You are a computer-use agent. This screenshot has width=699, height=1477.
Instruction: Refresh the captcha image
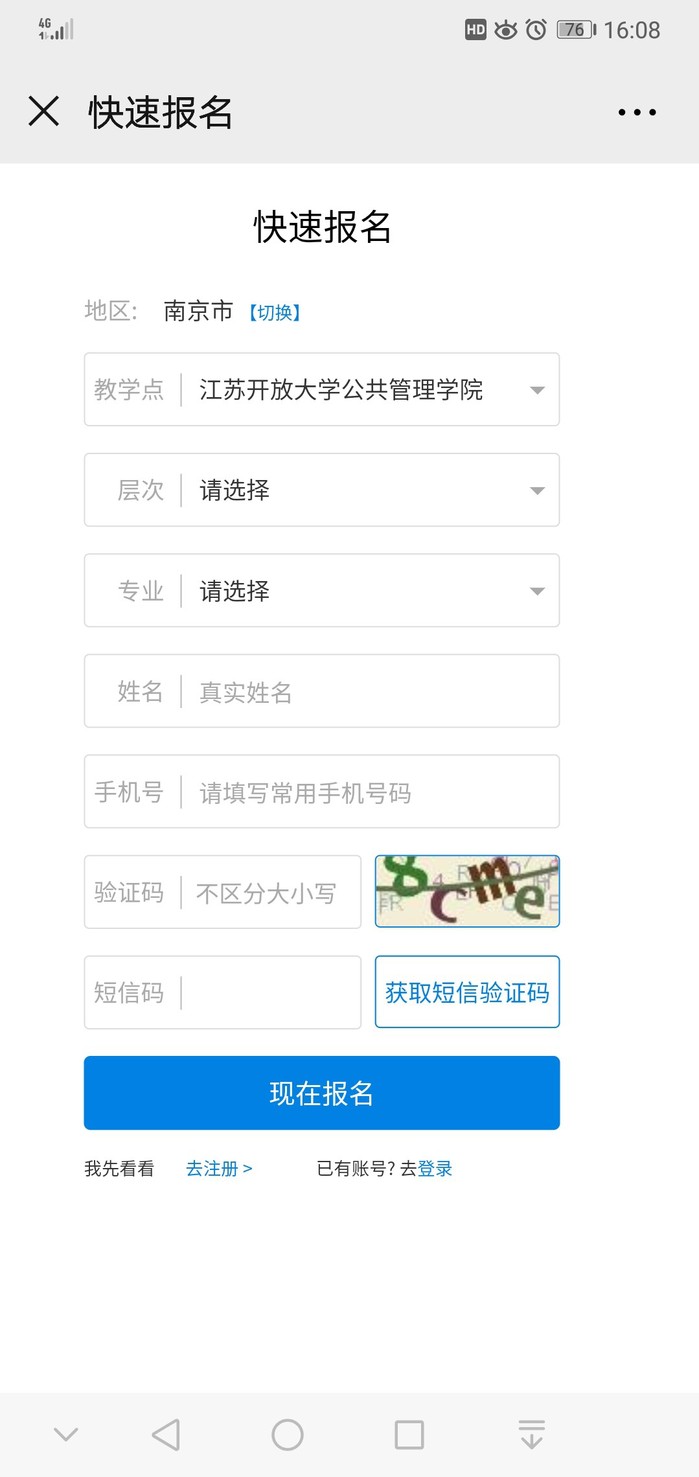(x=467, y=891)
